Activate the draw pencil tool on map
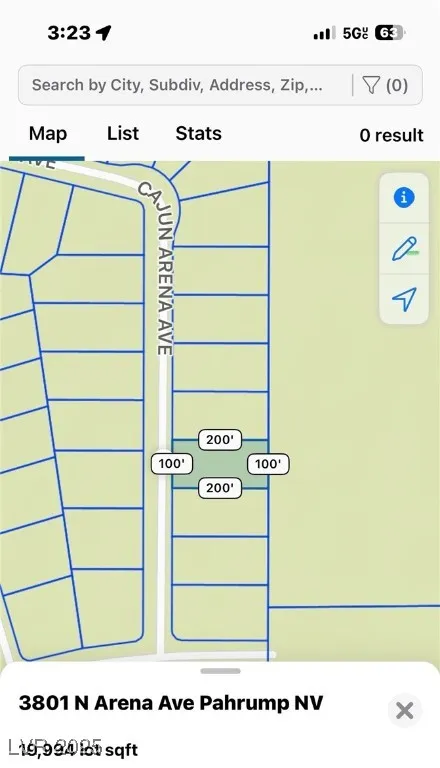 point(405,248)
